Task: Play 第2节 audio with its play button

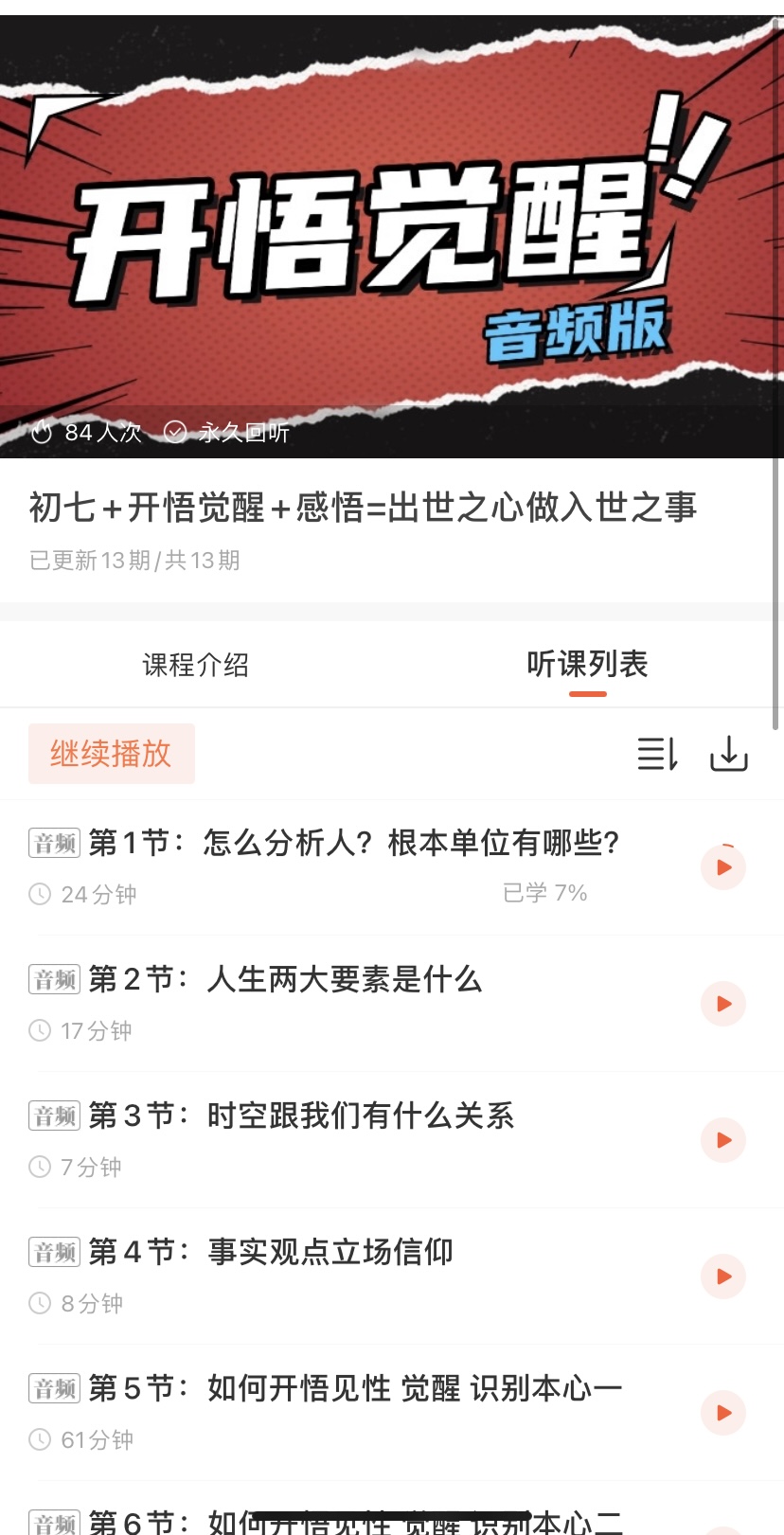Action: [723, 1004]
